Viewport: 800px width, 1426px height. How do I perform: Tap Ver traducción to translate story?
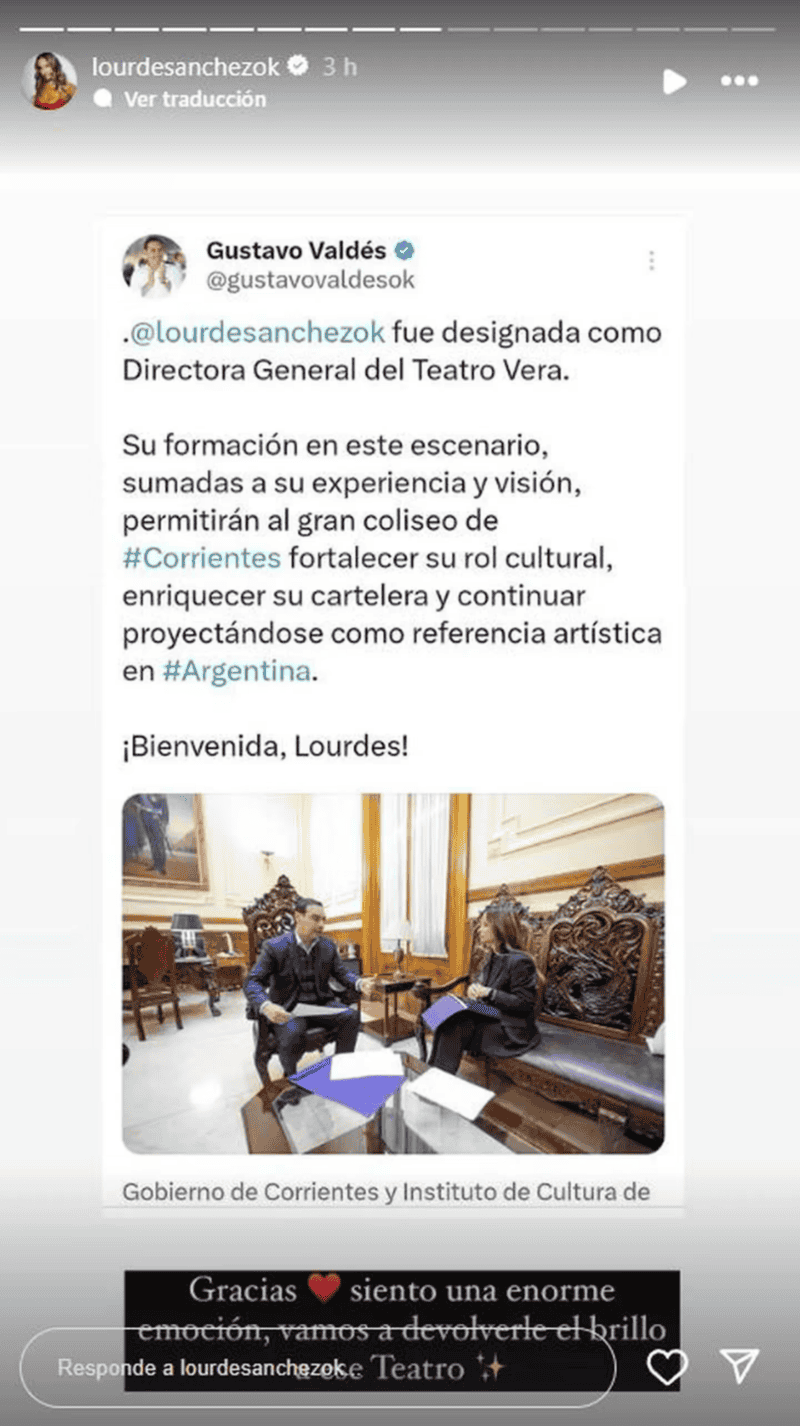(x=194, y=99)
